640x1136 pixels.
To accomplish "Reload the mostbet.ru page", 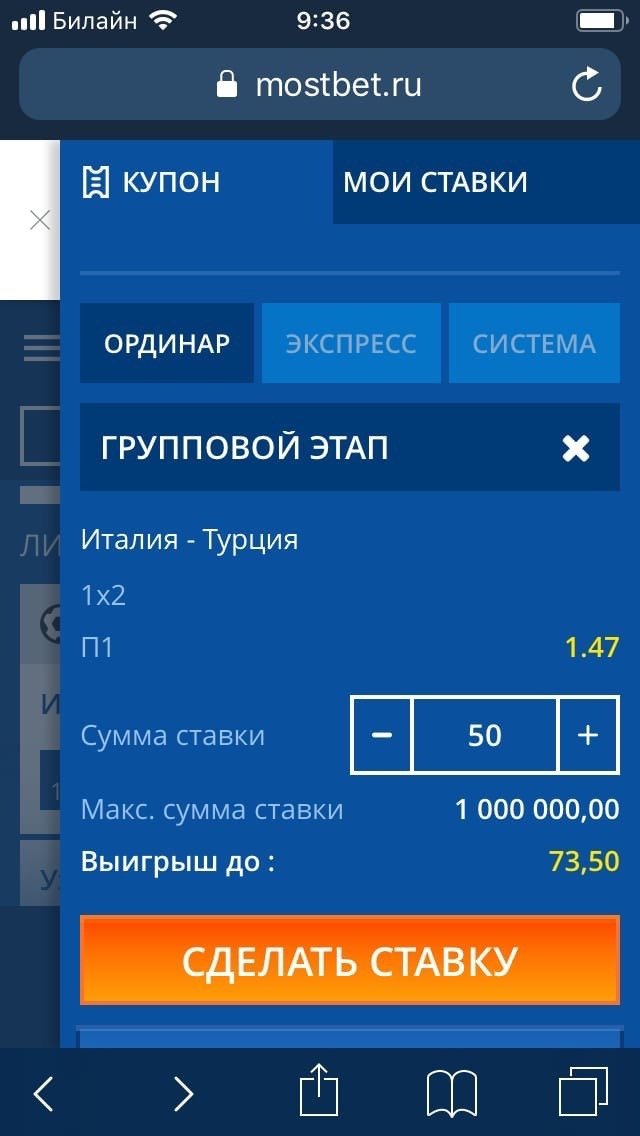I will (587, 85).
